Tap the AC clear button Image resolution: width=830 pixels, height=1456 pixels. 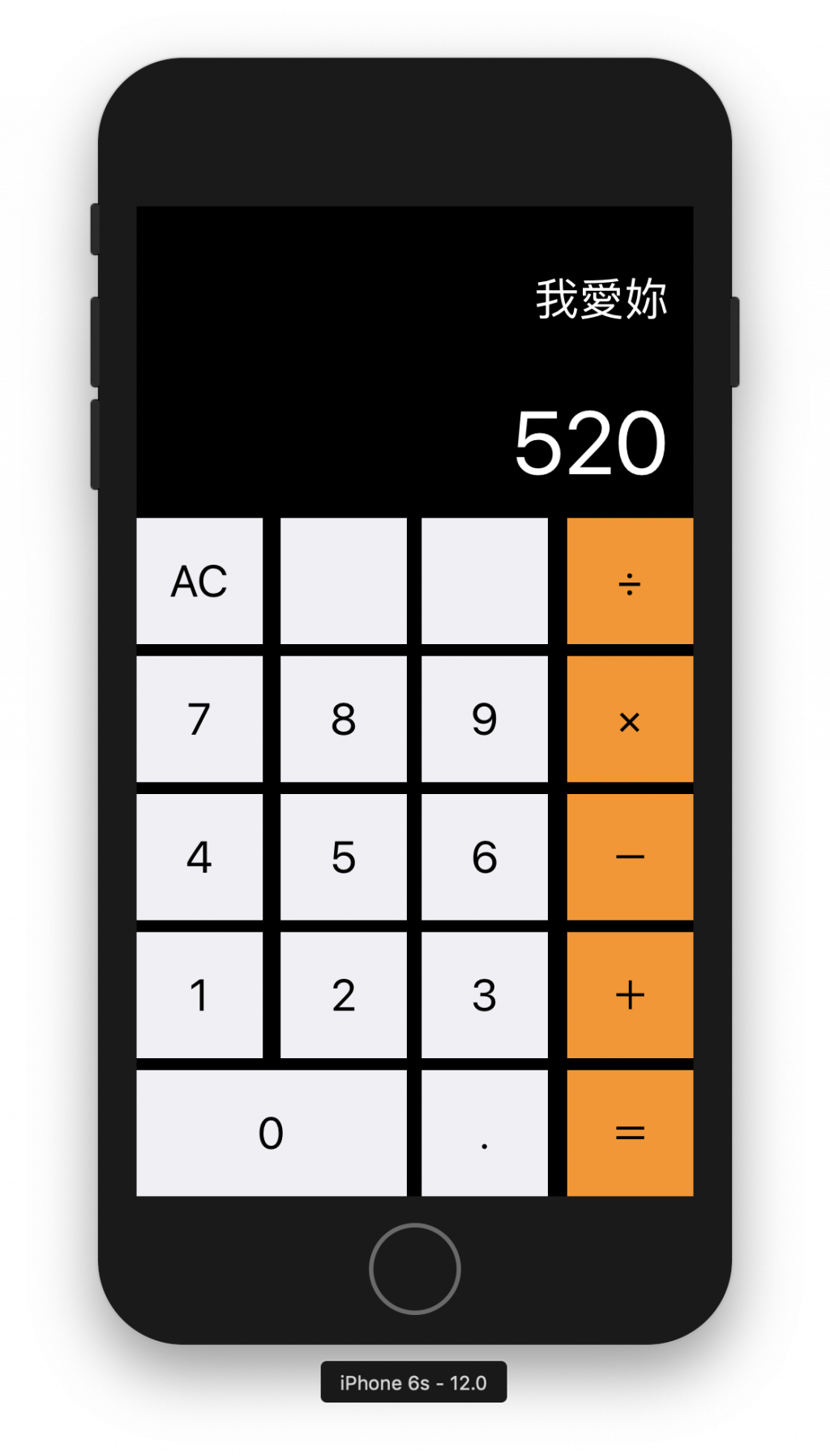pyautogui.click(x=199, y=581)
